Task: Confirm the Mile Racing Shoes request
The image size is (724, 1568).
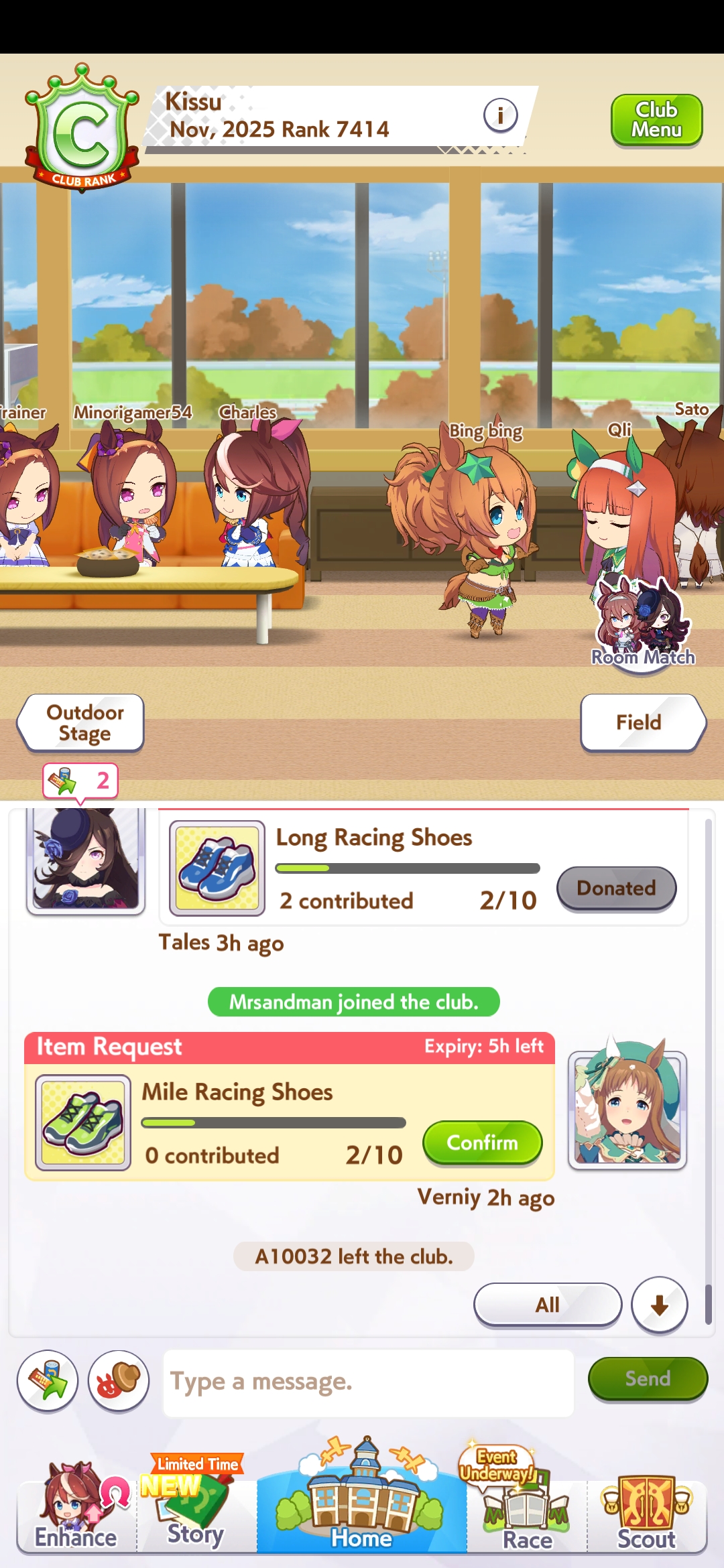Action: coord(482,1142)
